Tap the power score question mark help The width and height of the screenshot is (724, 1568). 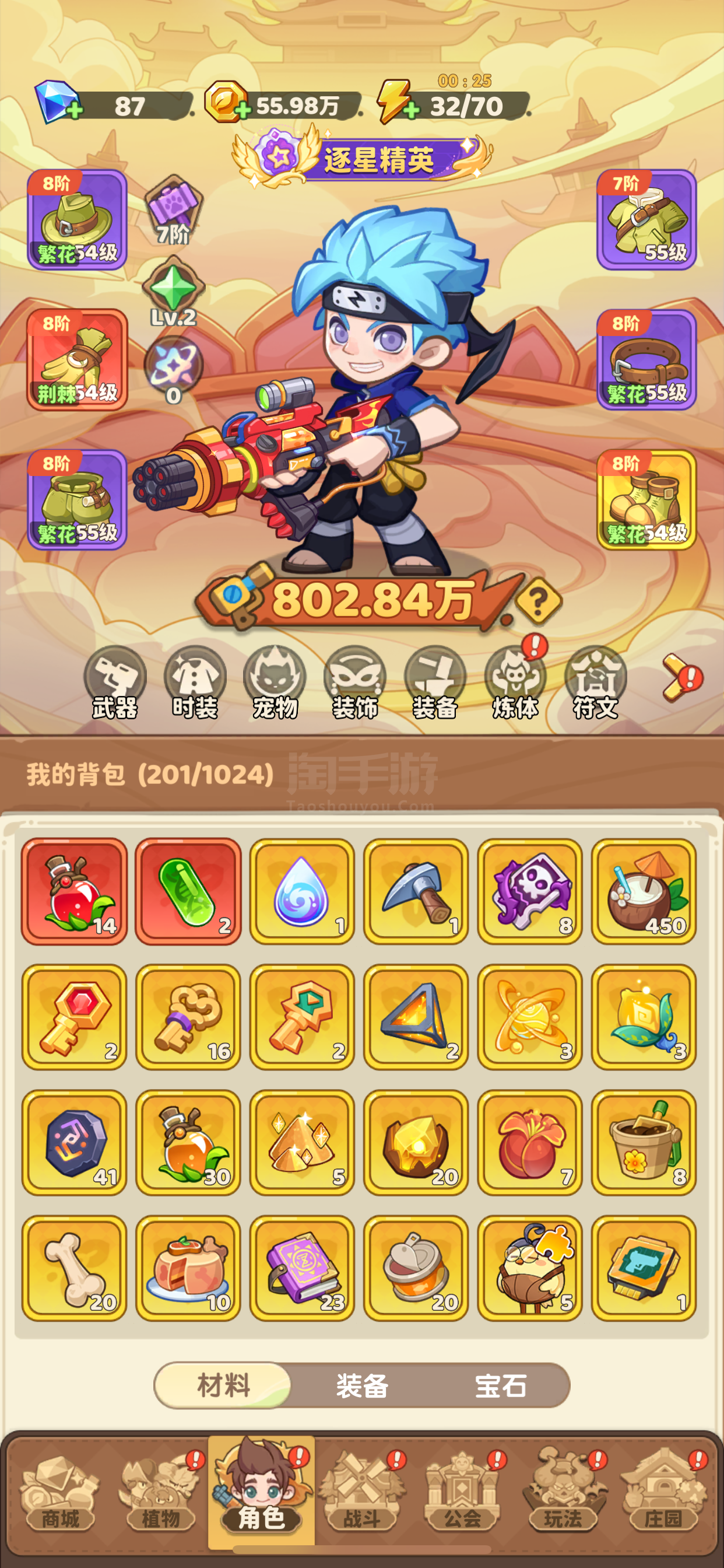click(x=539, y=601)
